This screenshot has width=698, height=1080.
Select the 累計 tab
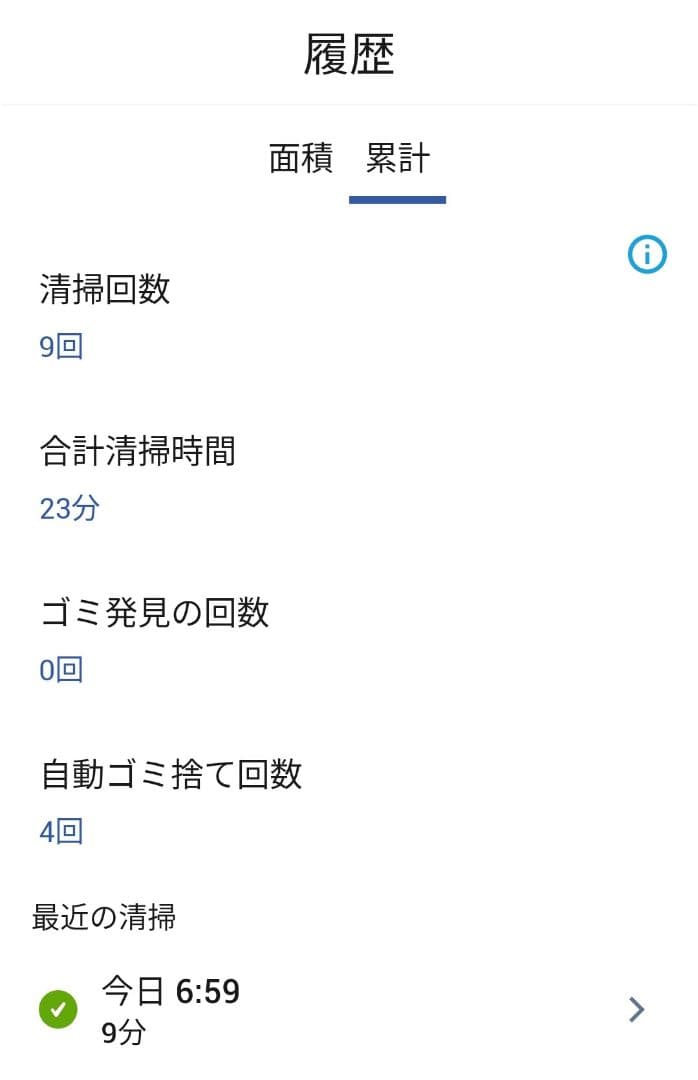pos(397,160)
